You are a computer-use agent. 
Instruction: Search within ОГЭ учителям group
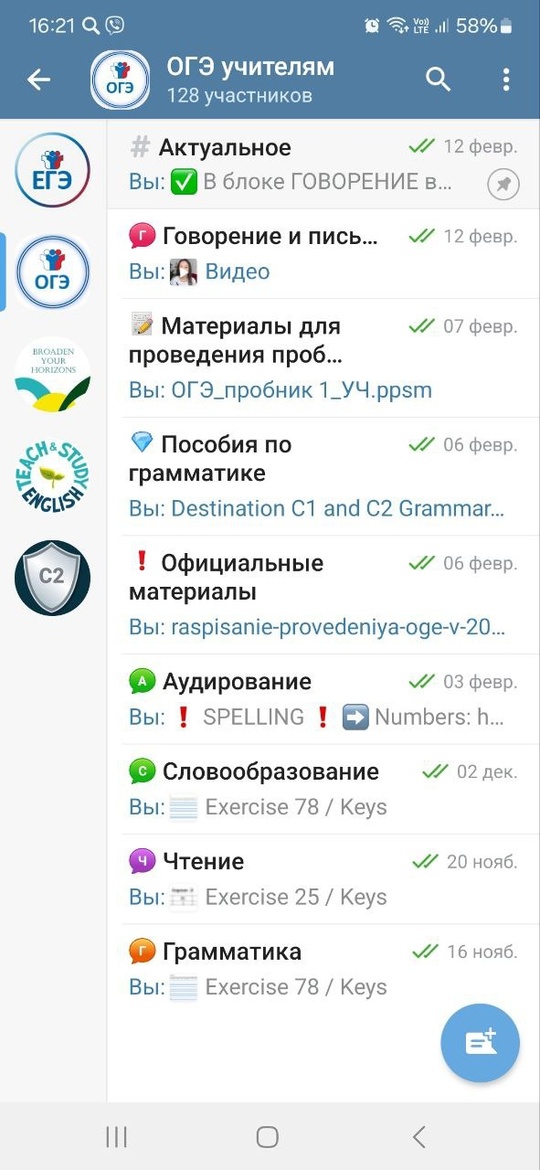[x=438, y=79]
